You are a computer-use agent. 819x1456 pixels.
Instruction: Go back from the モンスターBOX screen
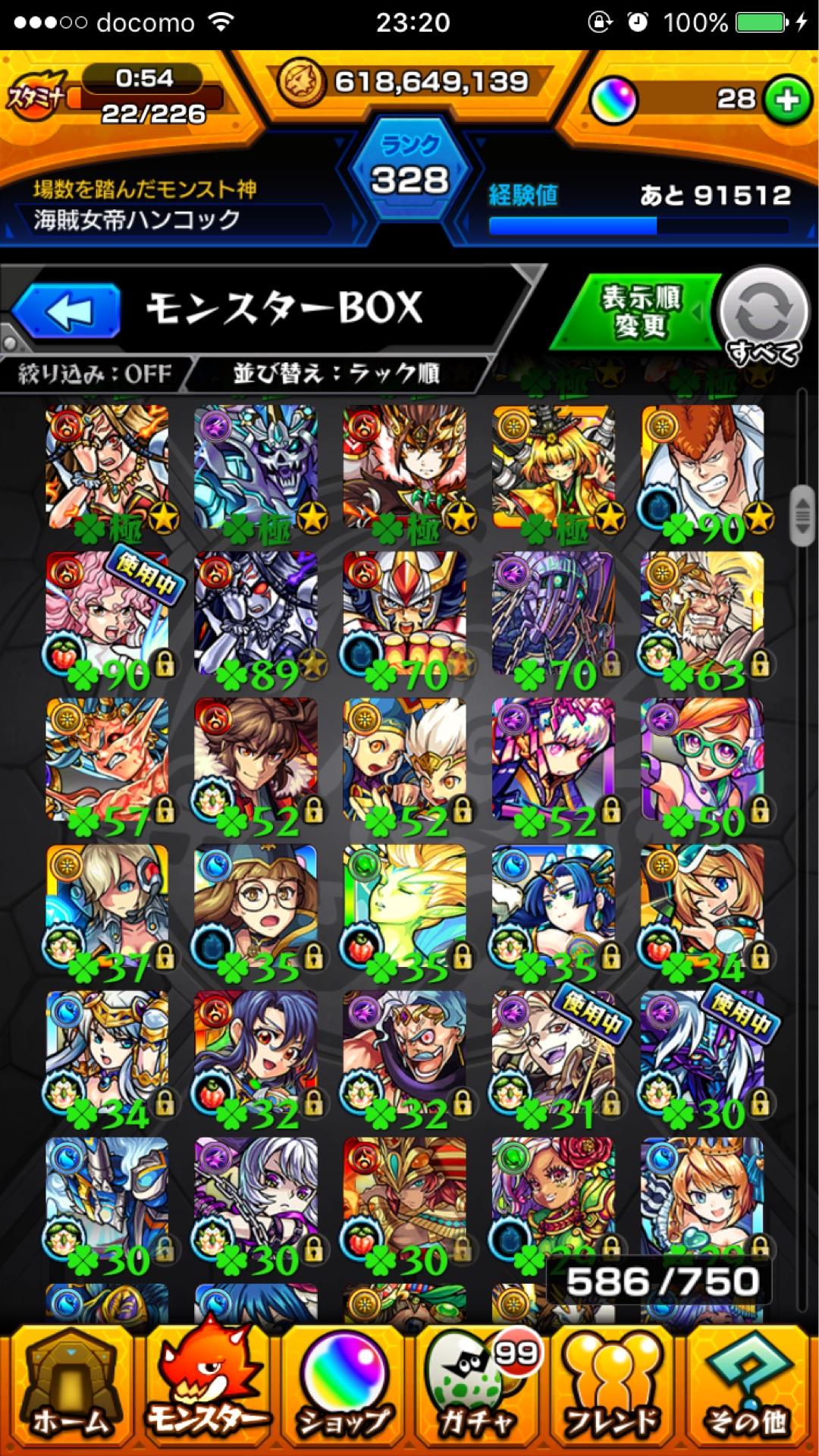(67, 311)
